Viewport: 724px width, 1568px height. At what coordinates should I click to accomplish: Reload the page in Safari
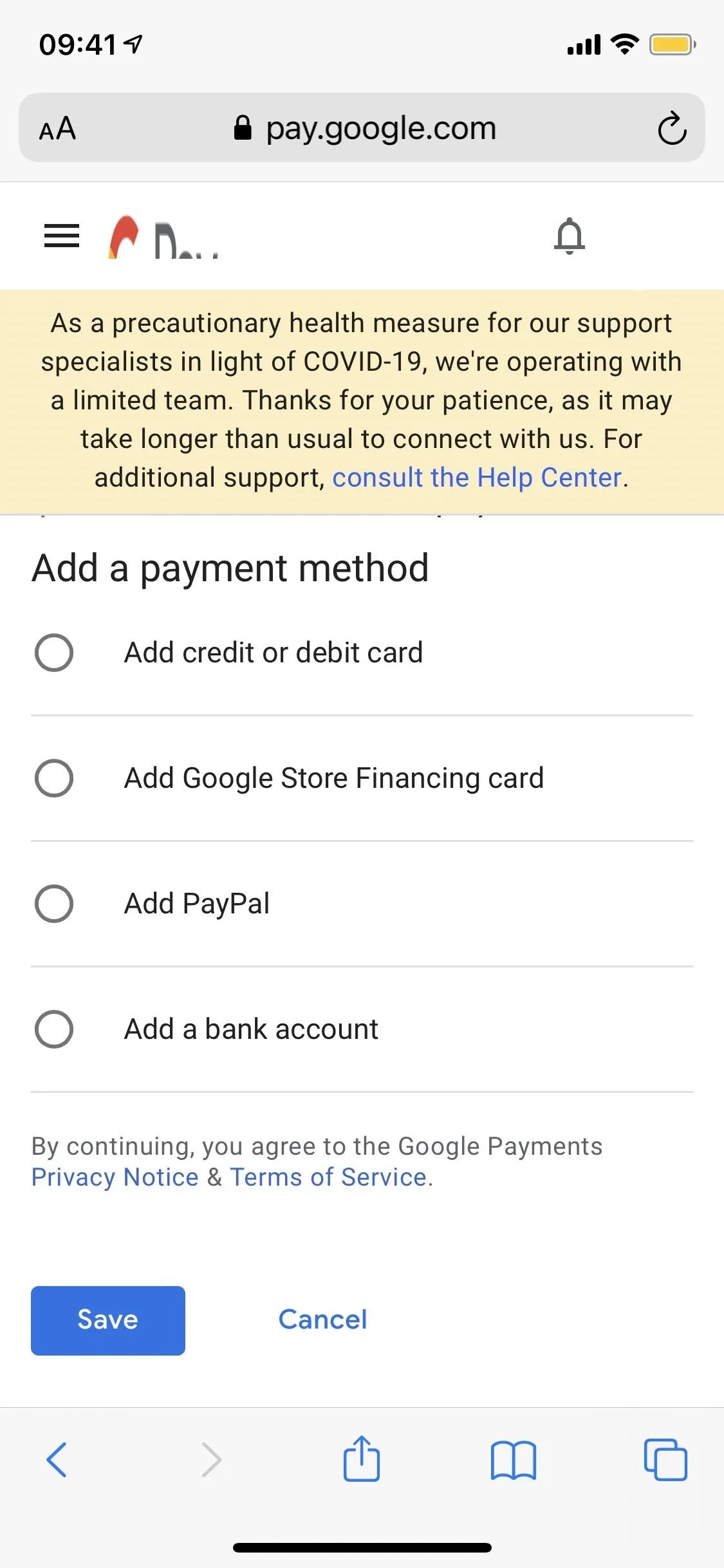(672, 128)
